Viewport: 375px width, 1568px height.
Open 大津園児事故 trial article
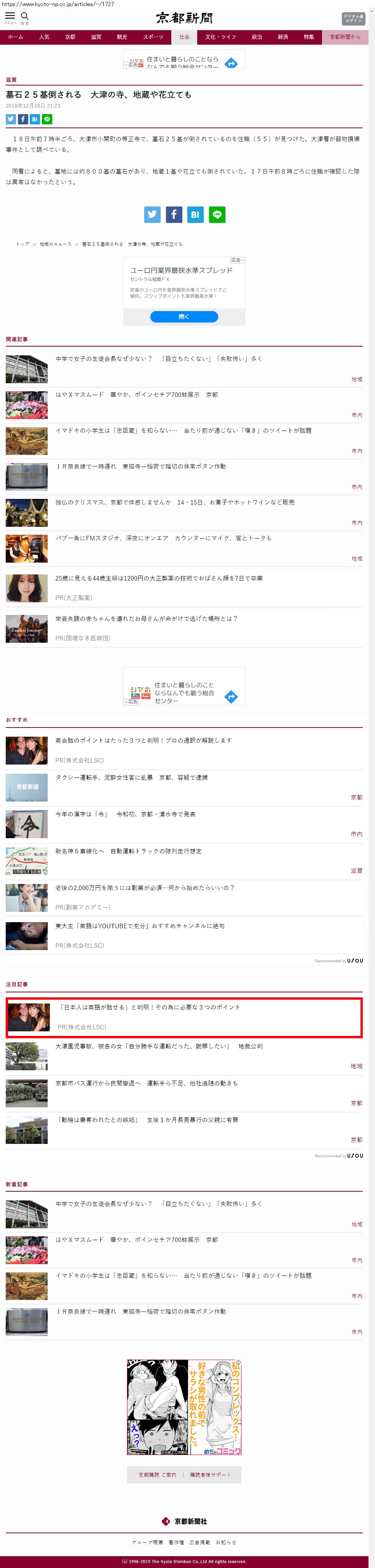158,1046
